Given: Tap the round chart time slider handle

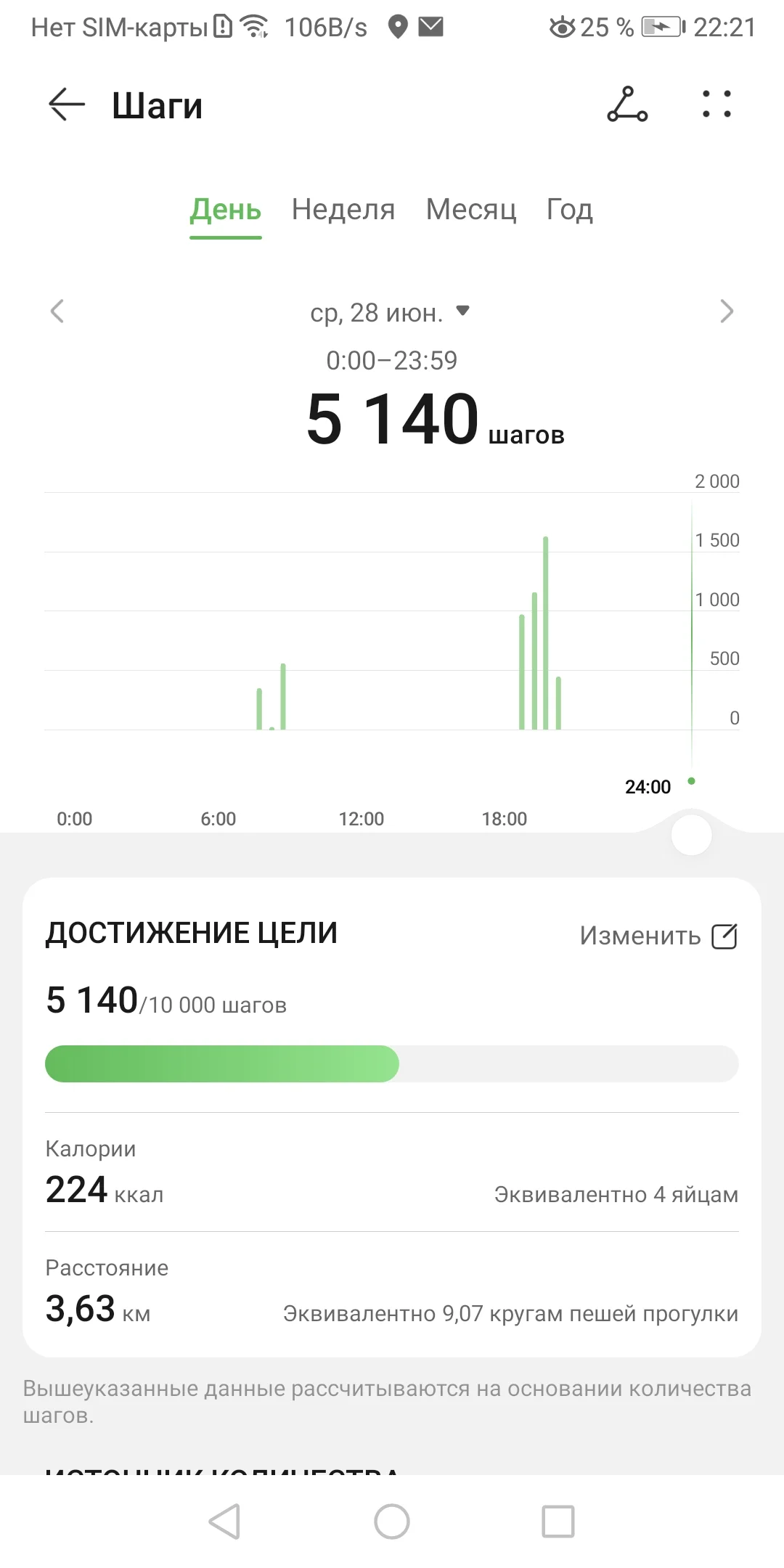Looking at the screenshot, I should tap(691, 835).
